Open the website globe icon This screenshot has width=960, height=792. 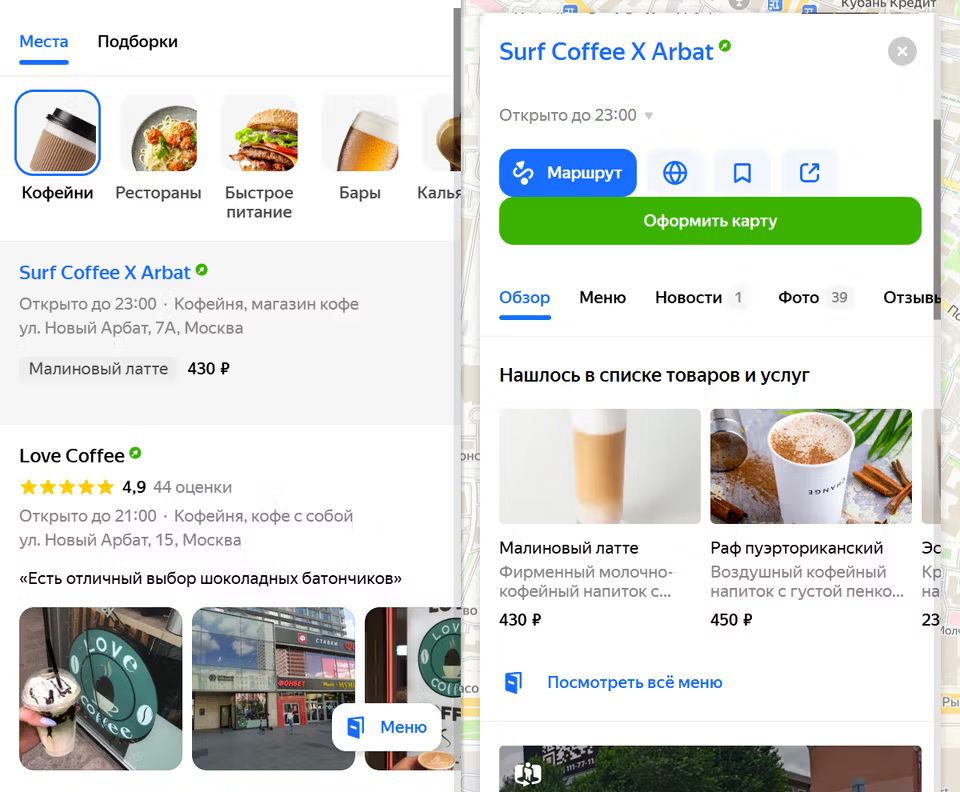(675, 173)
